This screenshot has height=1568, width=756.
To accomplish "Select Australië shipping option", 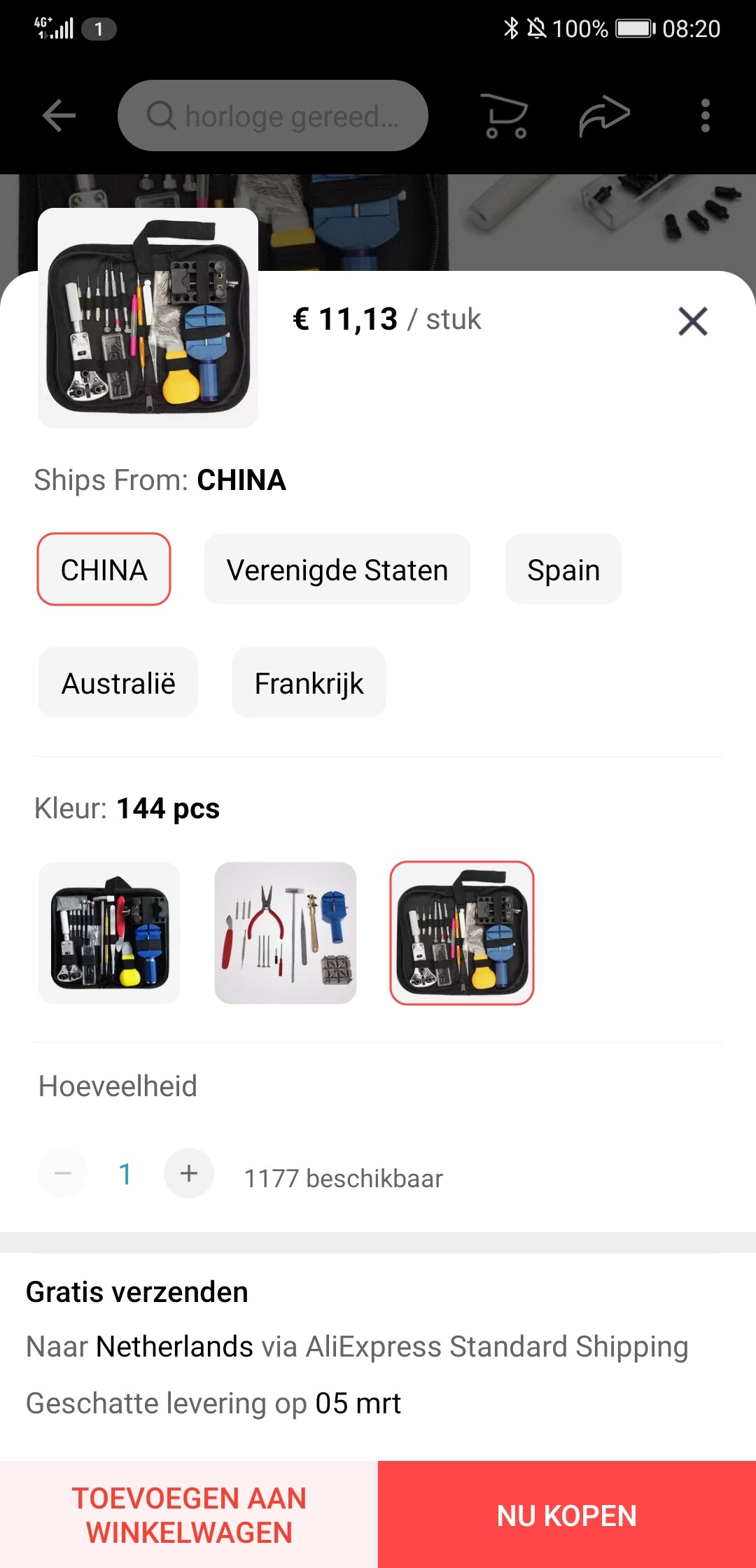I will (118, 682).
